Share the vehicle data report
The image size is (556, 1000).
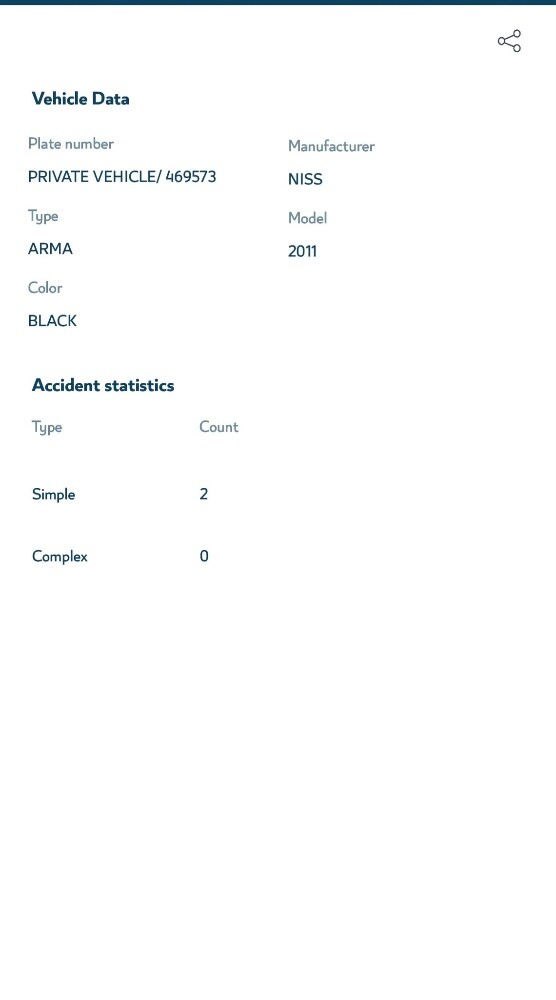(509, 41)
